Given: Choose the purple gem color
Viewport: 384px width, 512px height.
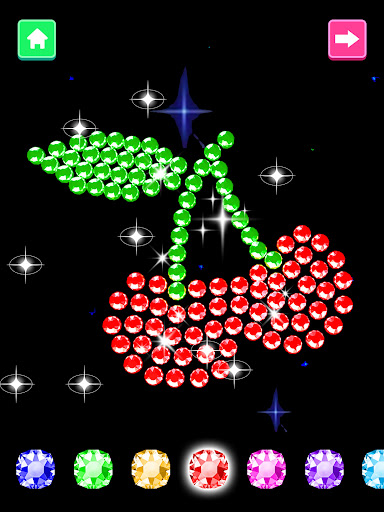Looking at the screenshot, I should [324, 469].
